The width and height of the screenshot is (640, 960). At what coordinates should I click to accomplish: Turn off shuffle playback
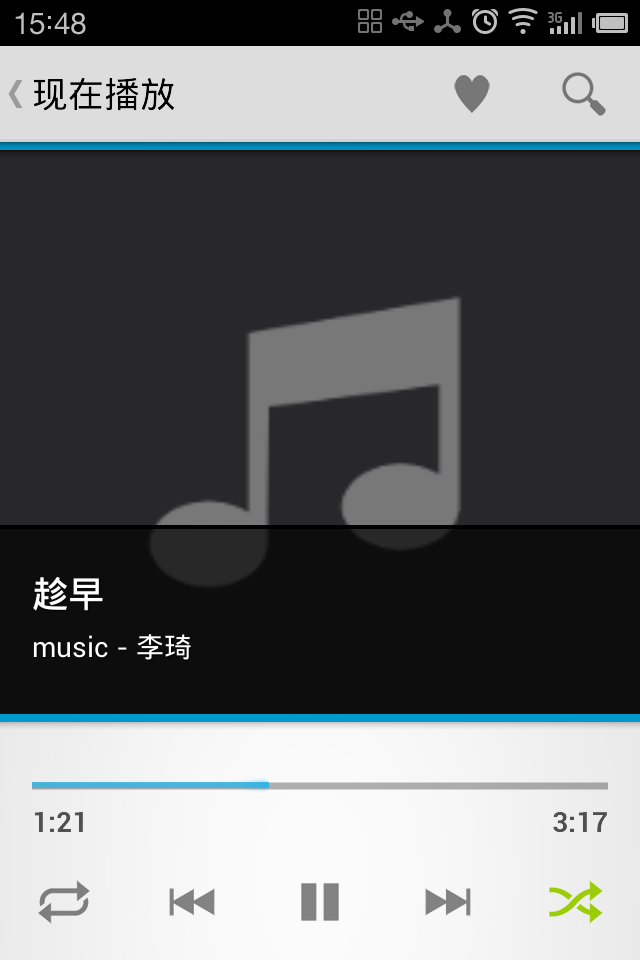point(576,902)
